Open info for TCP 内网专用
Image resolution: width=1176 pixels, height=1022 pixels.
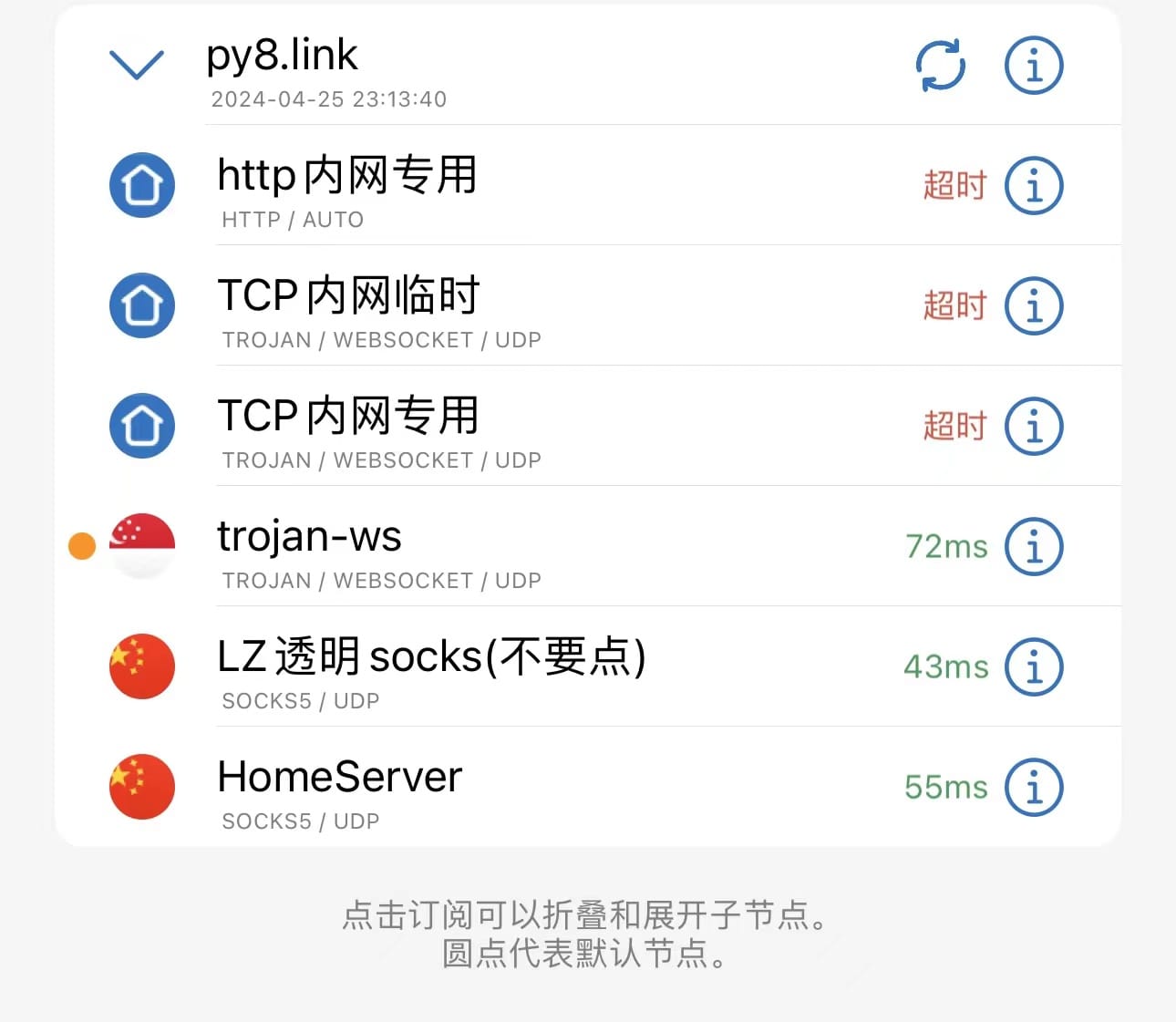point(1033,426)
